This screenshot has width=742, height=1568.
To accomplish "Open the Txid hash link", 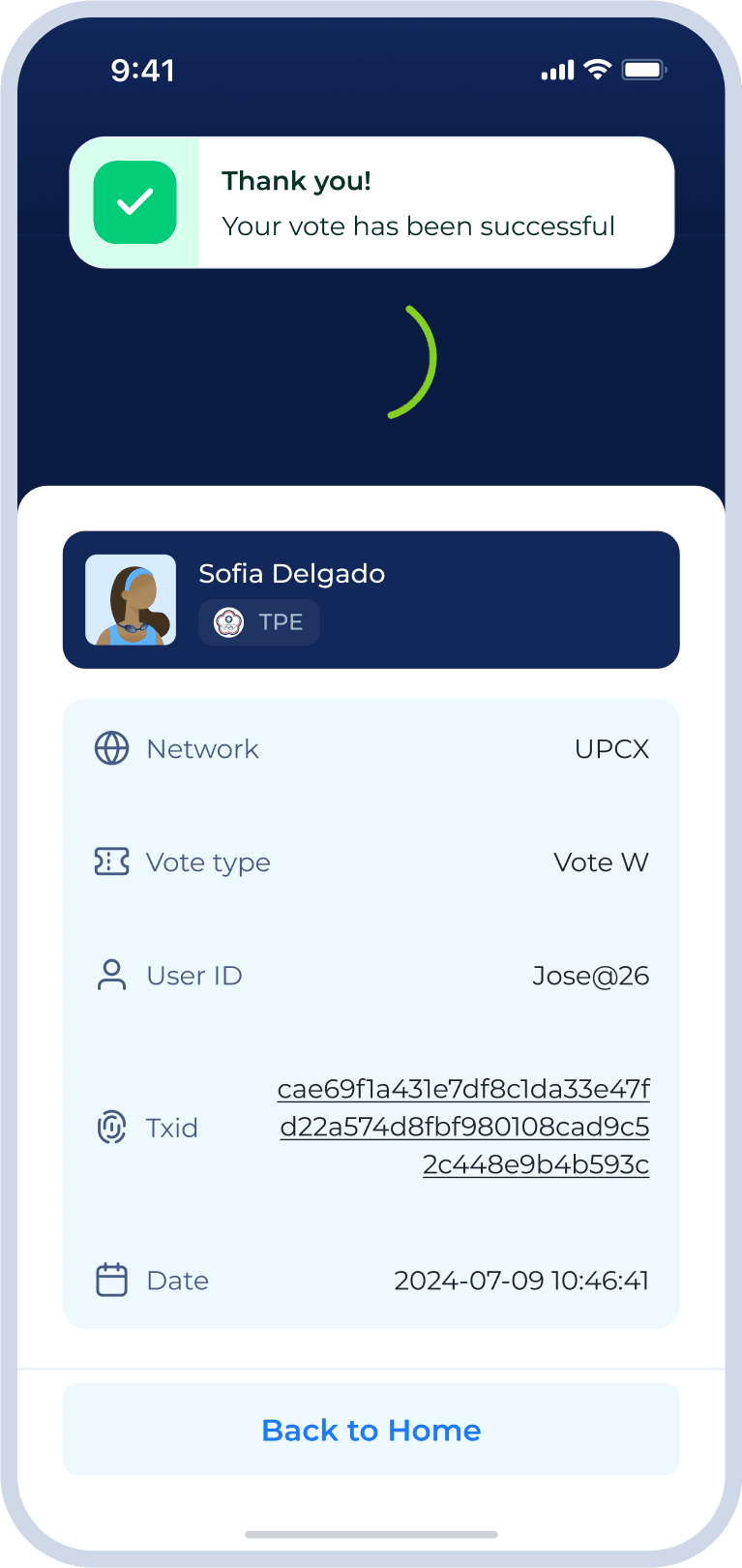I will tap(464, 1126).
